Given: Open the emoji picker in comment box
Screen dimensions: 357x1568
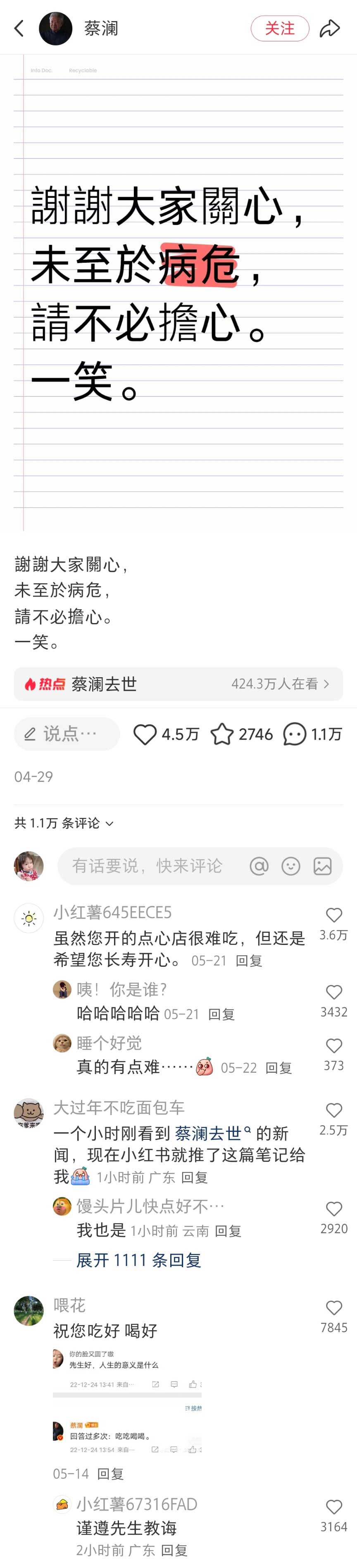Looking at the screenshot, I should coord(291,866).
